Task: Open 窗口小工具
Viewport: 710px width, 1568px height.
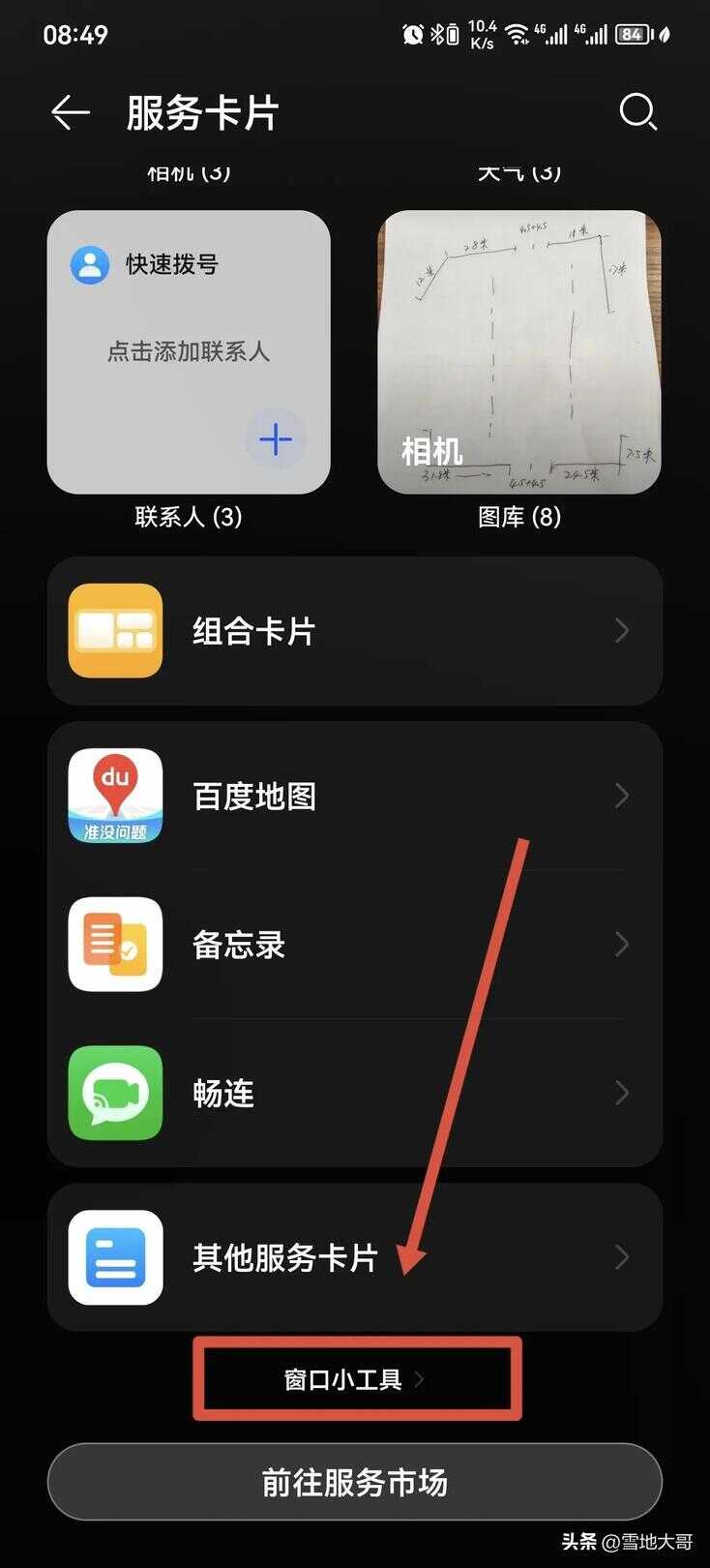Action: [x=355, y=1379]
